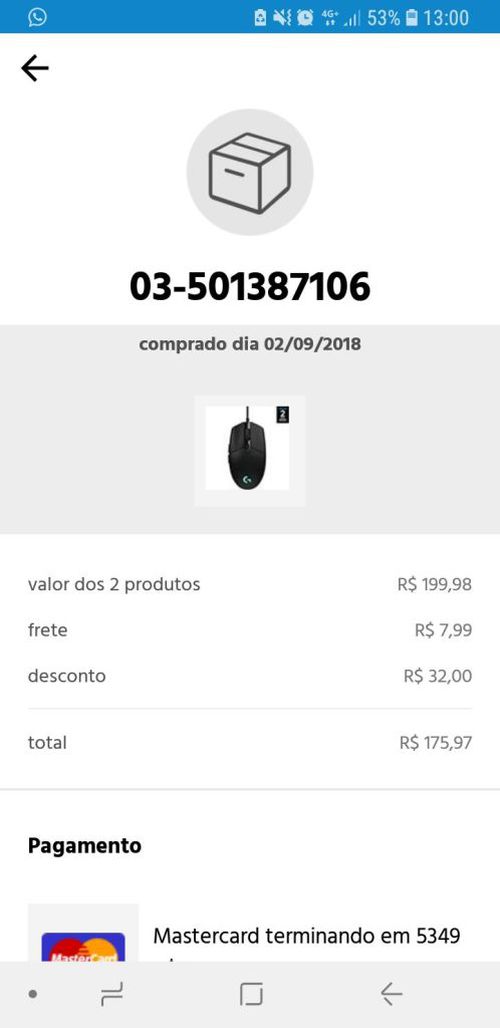Go to the home screen
The image size is (500, 1028).
point(251,995)
